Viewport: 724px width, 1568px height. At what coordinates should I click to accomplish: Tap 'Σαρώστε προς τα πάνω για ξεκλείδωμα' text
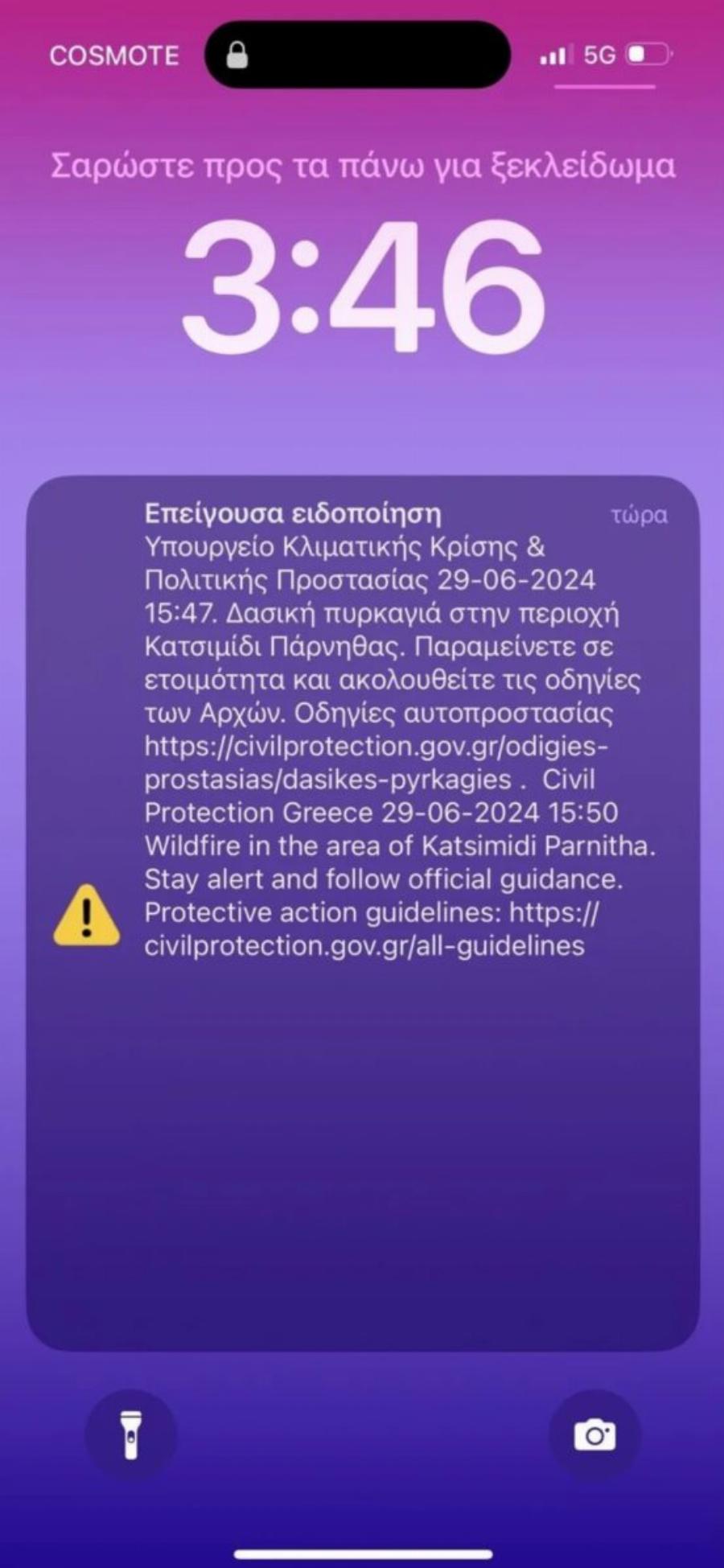tap(362, 166)
